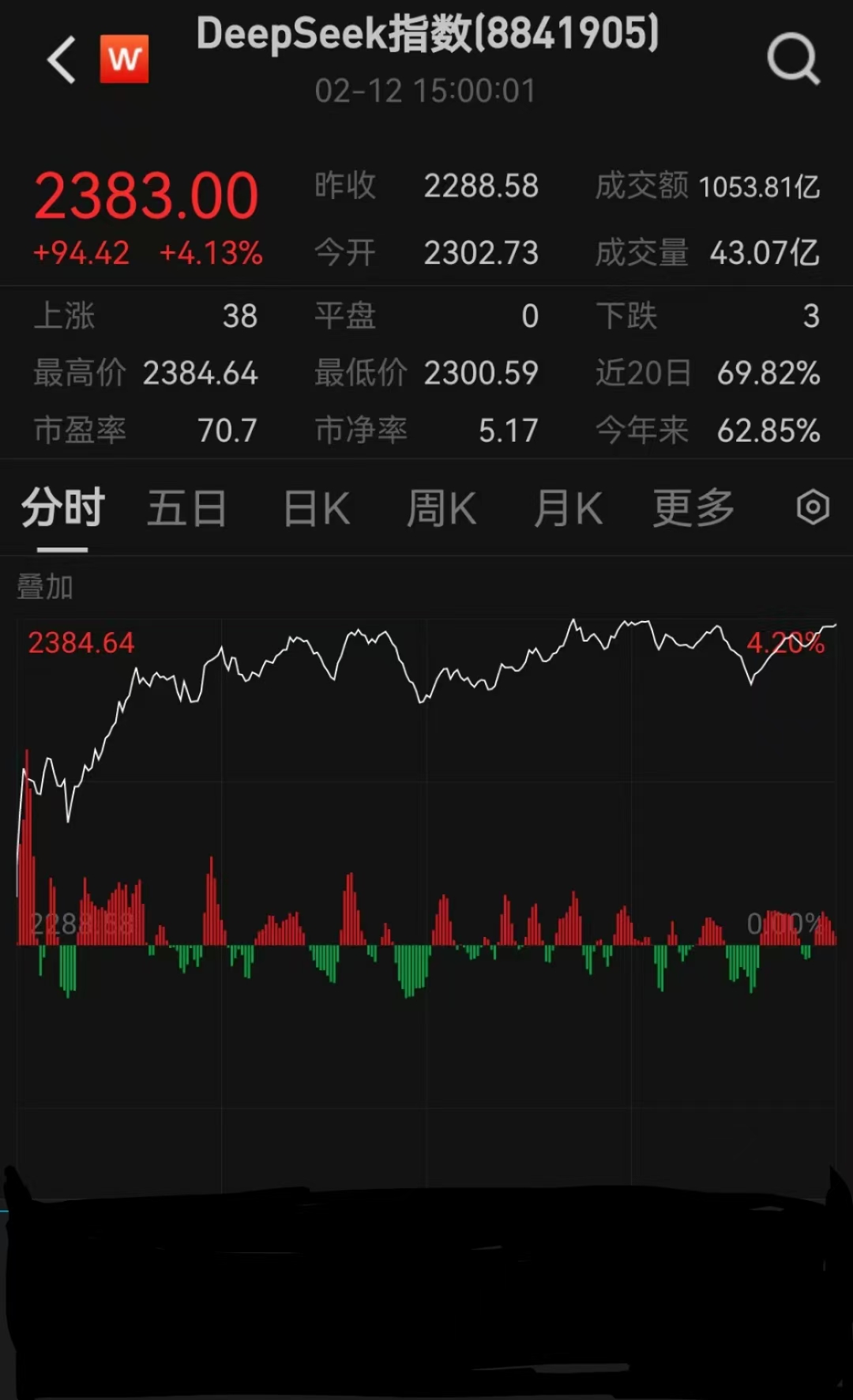The width and height of the screenshot is (853, 1400).
Task: Show the 月K chart tab
Action: click(x=568, y=508)
